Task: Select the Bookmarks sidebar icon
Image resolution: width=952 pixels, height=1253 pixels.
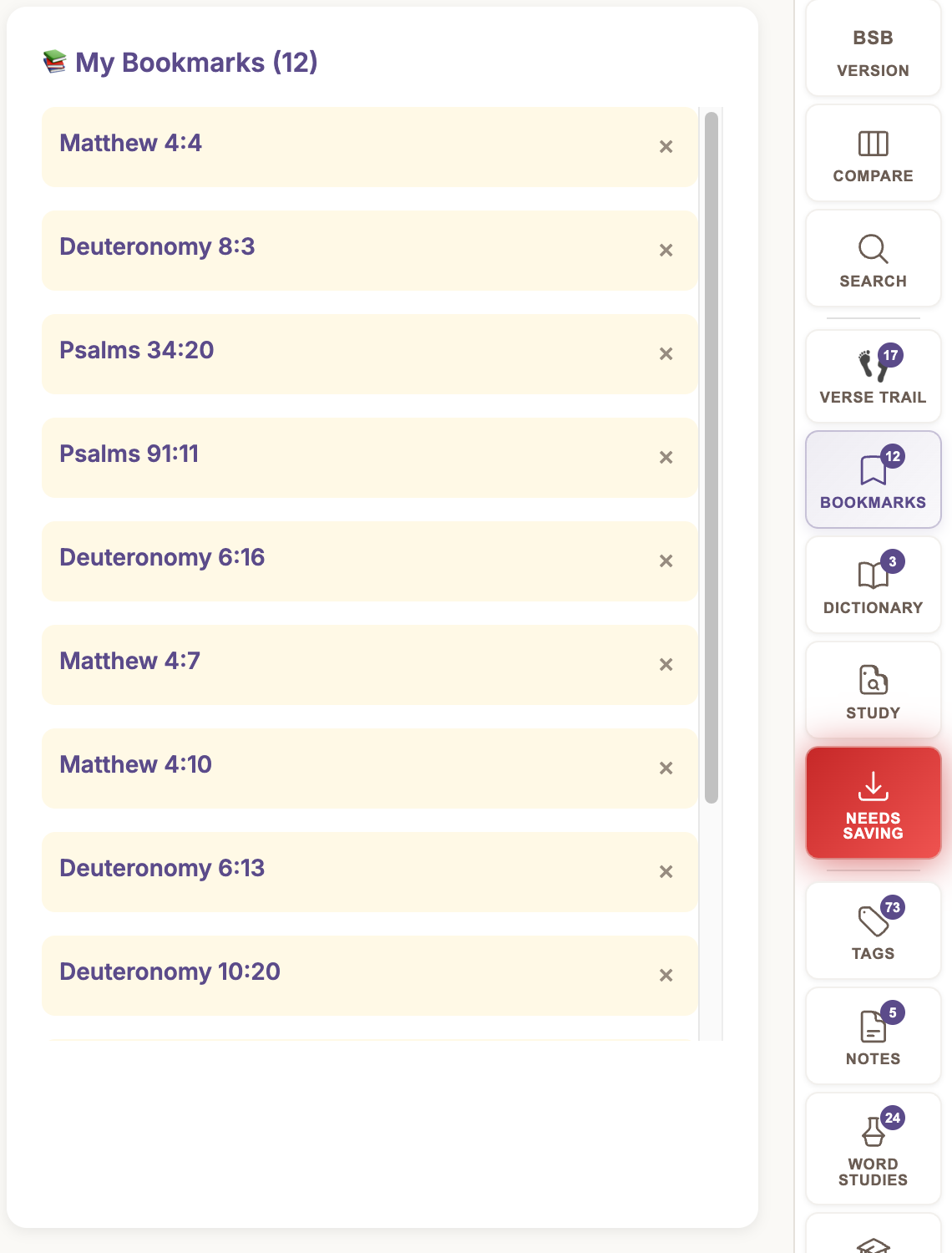Action: click(873, 480)
